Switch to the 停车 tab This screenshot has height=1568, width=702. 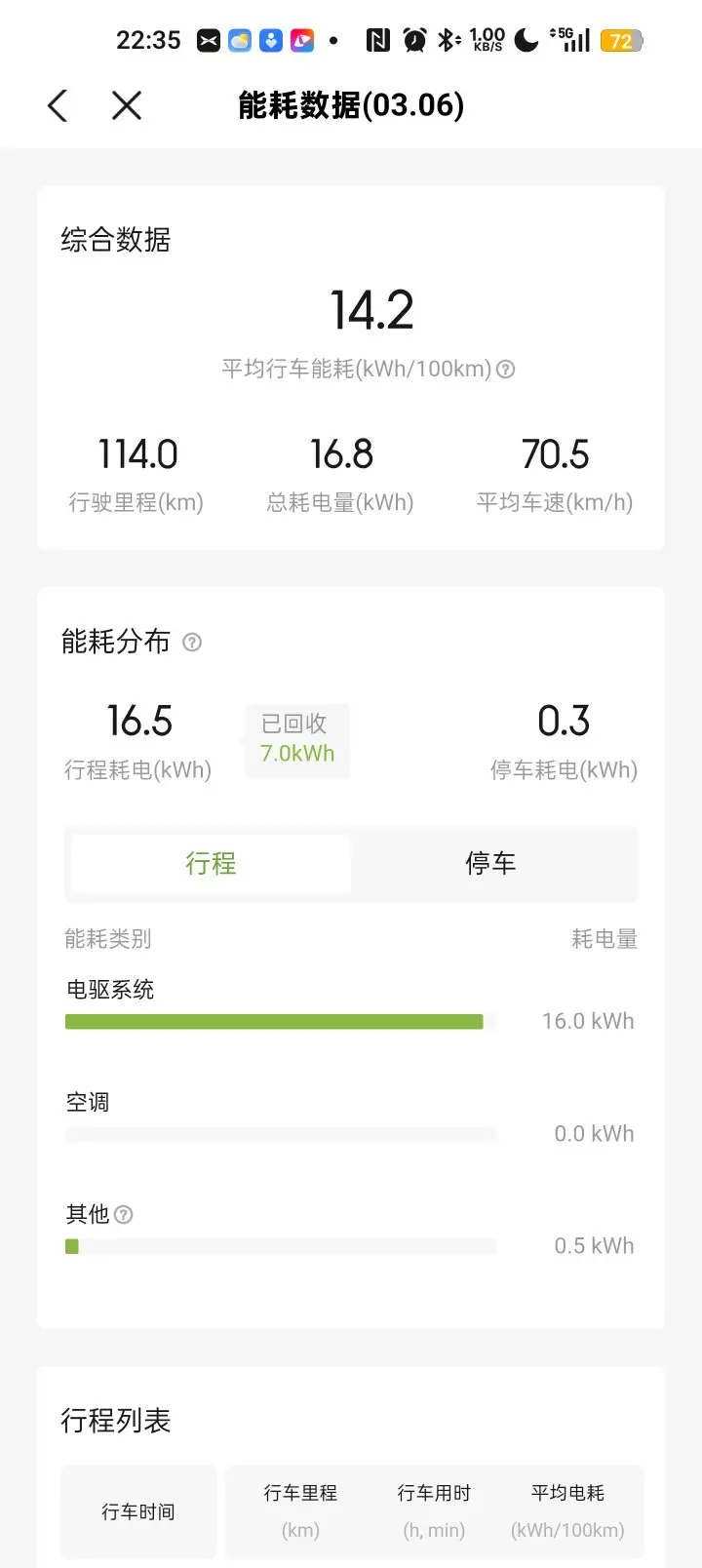click(x=490, y=864)
